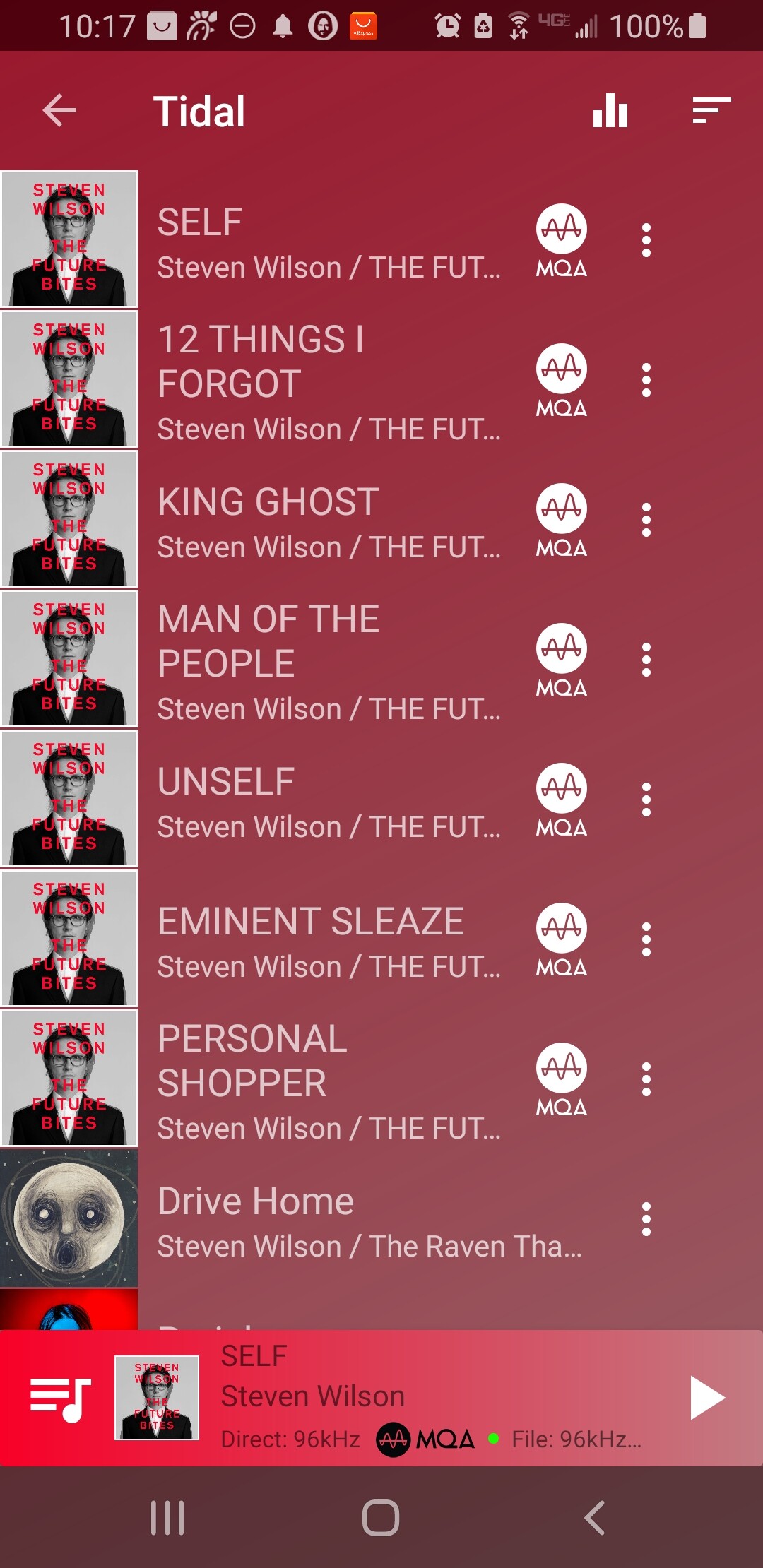
Task: Open the play queue icon
Action: click(x=60, y=1399)
